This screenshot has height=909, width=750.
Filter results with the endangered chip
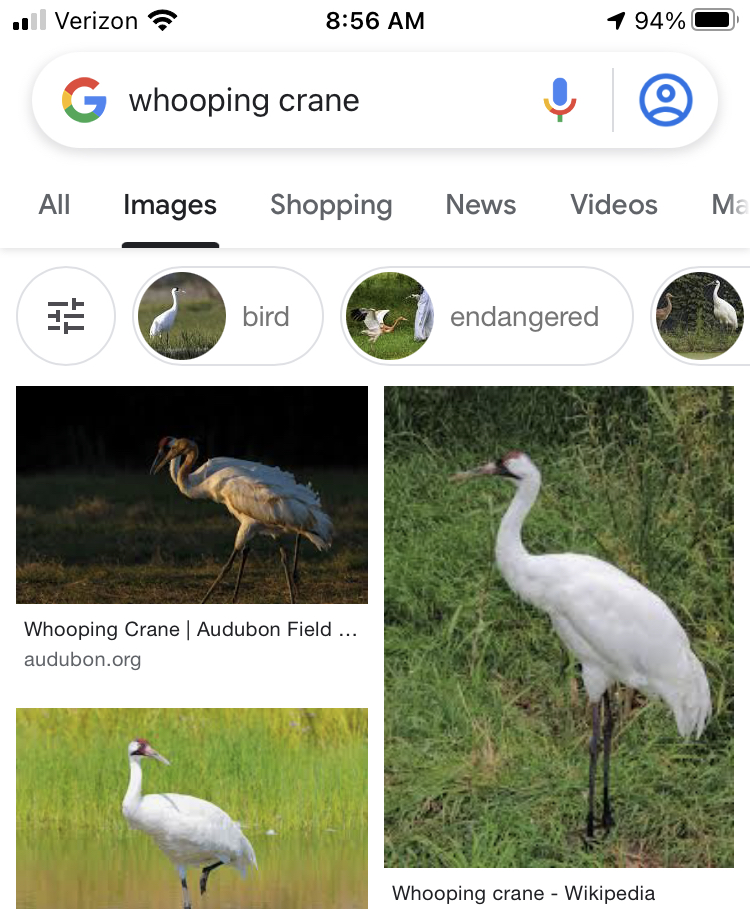[x=487, y=316]
